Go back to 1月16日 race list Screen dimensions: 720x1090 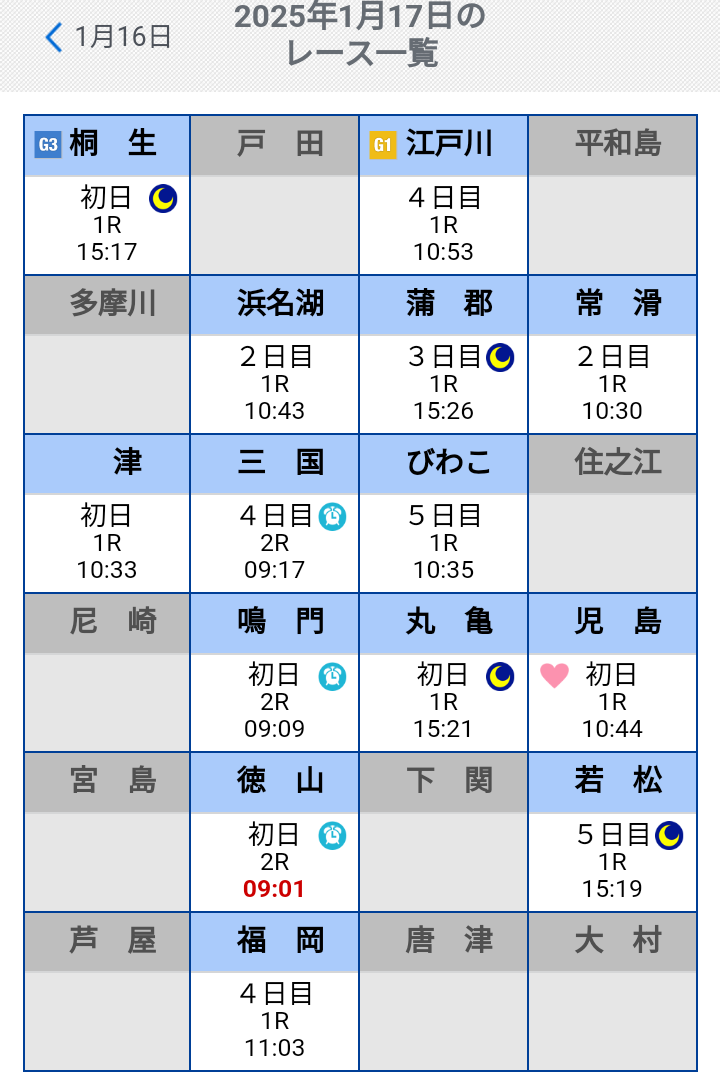click(x=108, y=37)
